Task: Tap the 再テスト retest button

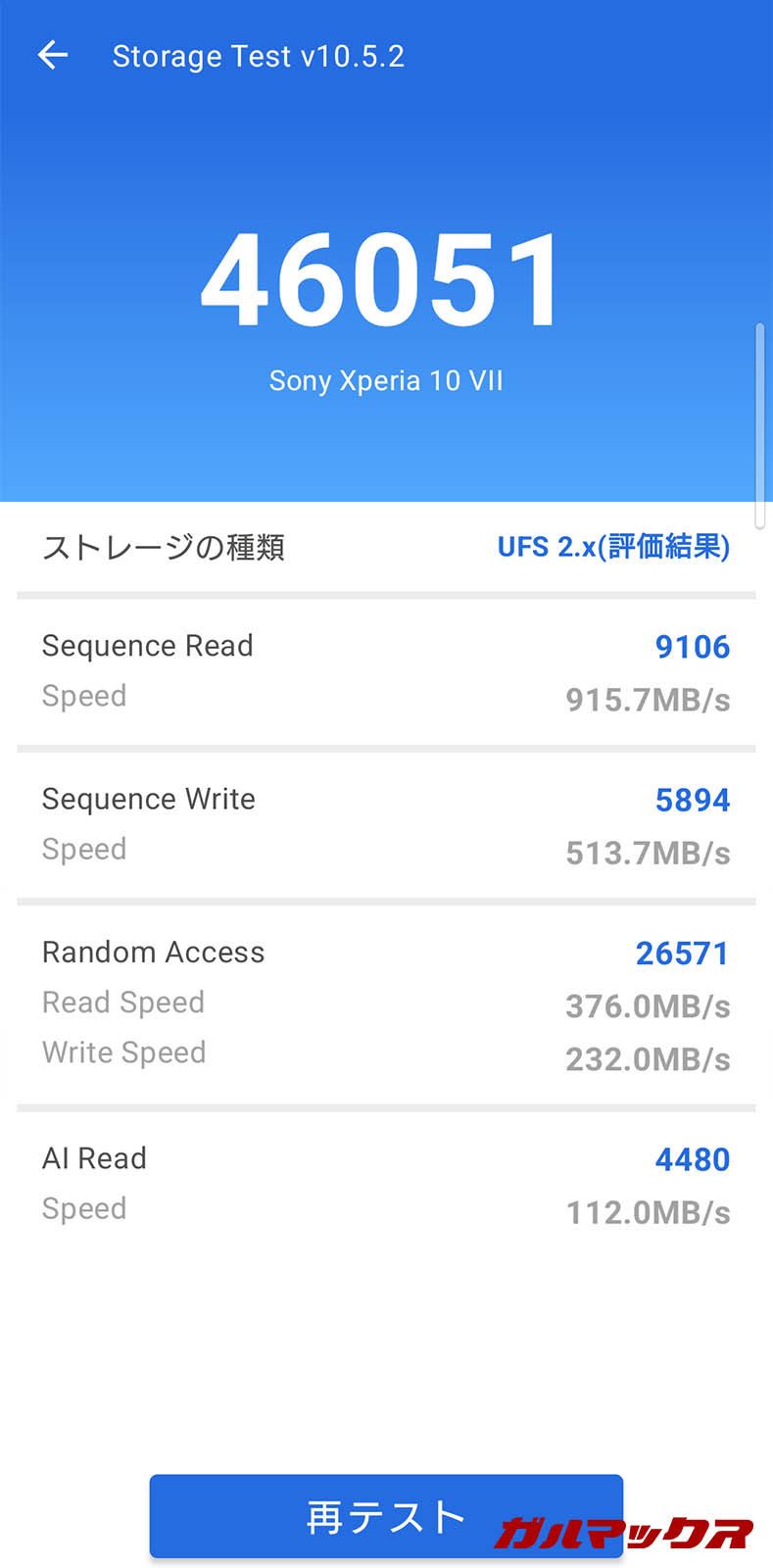Action: pyautogui.click(x=385, y=1516)
